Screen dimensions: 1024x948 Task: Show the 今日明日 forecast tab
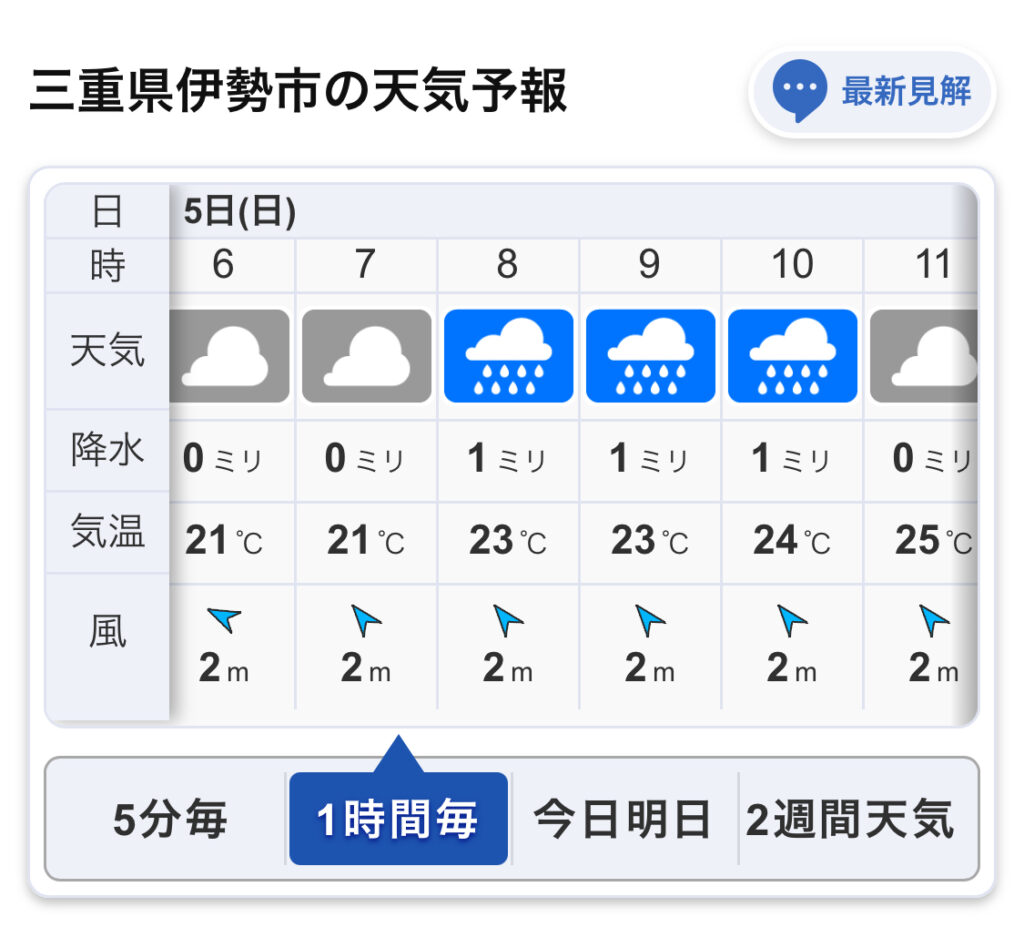pos(623,820)
